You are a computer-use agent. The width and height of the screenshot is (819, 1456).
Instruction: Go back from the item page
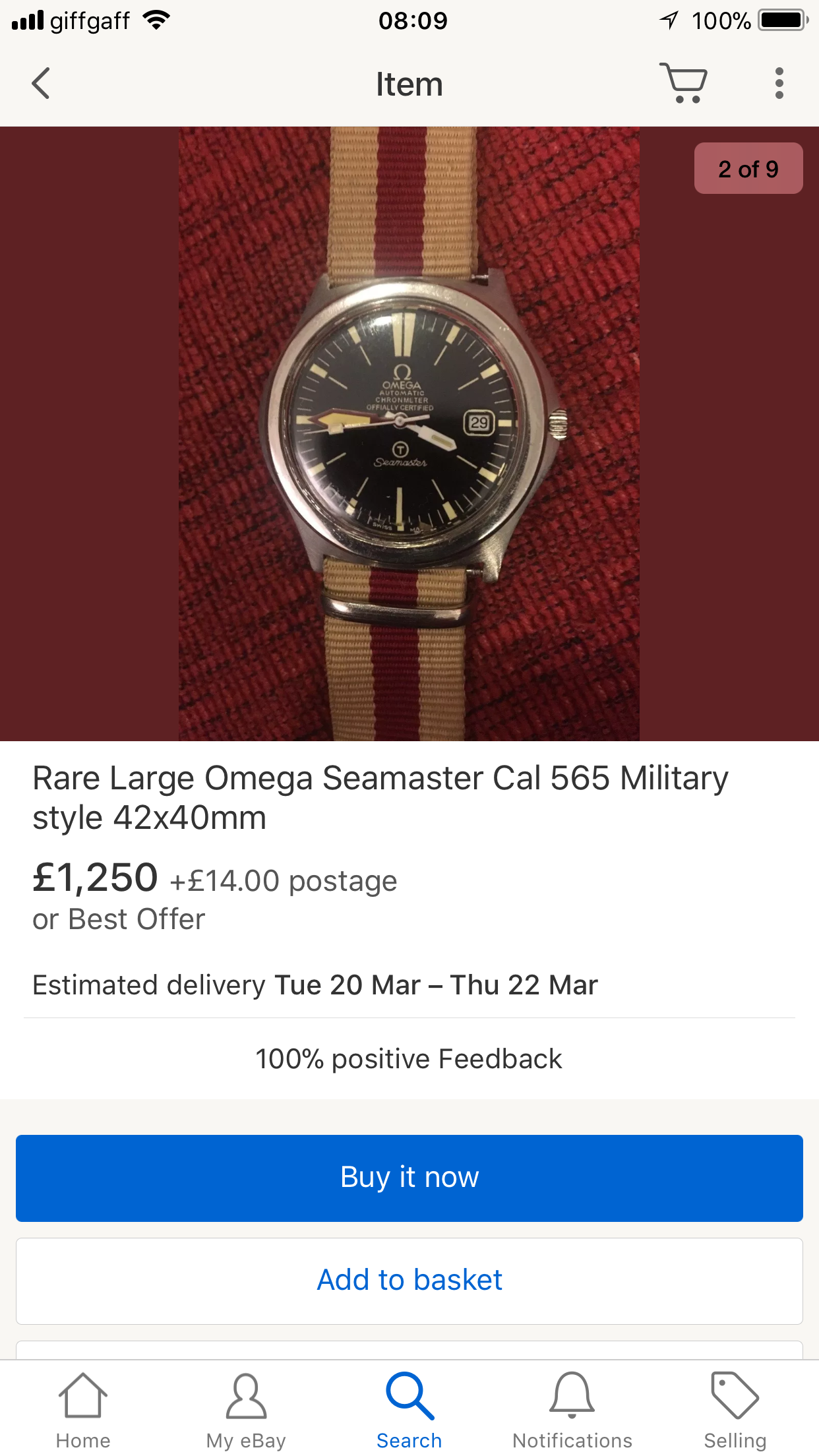(41, 84)
